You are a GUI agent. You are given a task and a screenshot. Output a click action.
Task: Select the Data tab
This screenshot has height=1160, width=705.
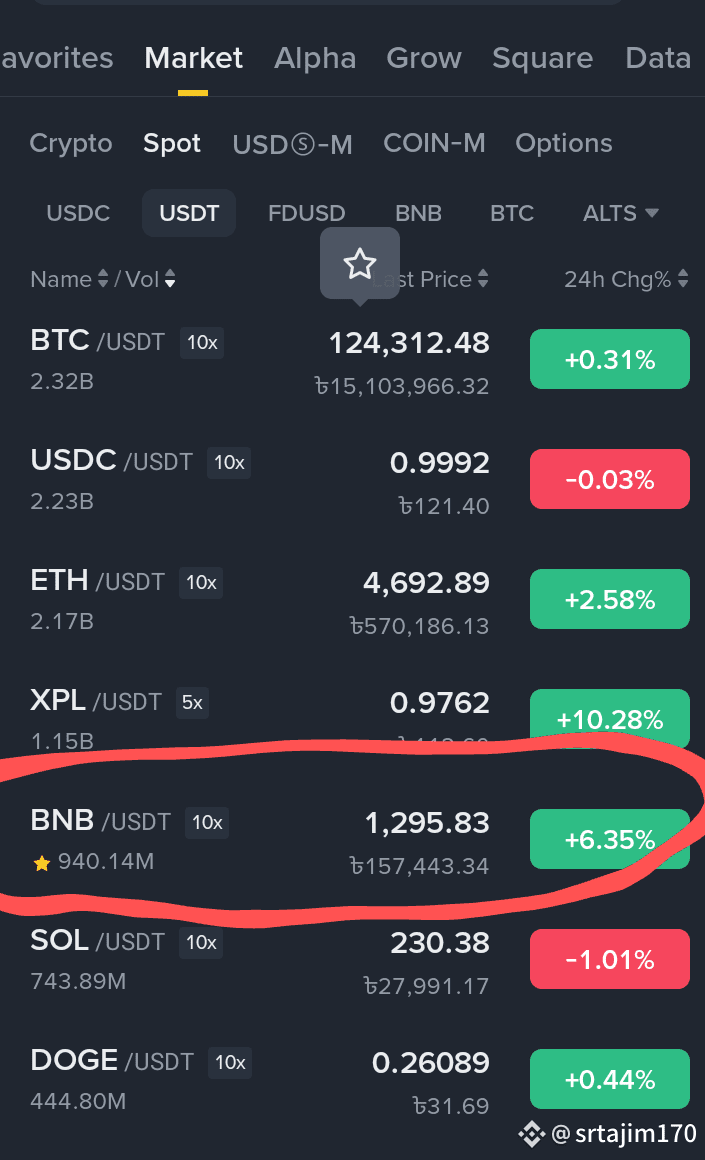658,58
